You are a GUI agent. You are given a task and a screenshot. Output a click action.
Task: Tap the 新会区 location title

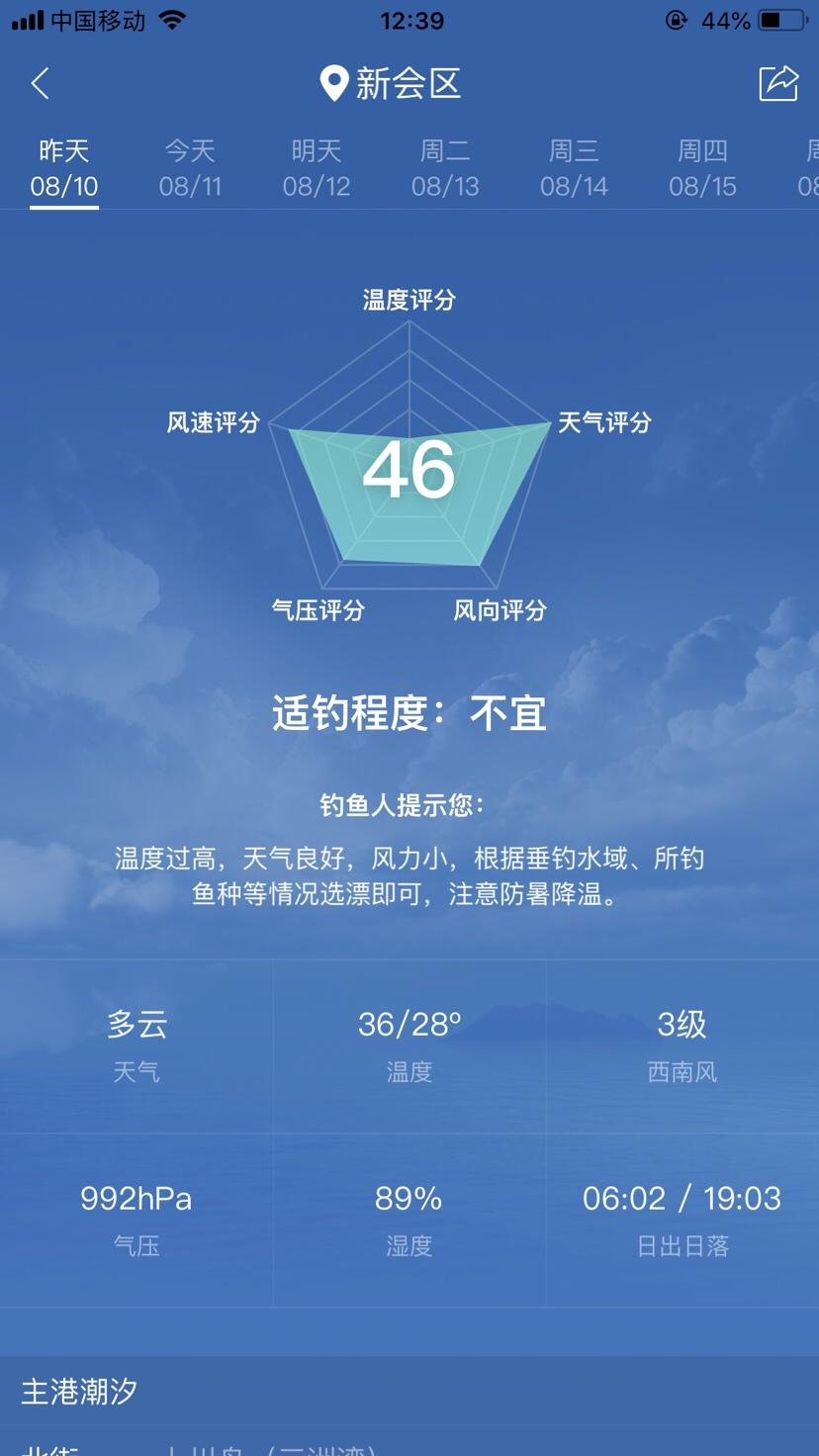392,84
